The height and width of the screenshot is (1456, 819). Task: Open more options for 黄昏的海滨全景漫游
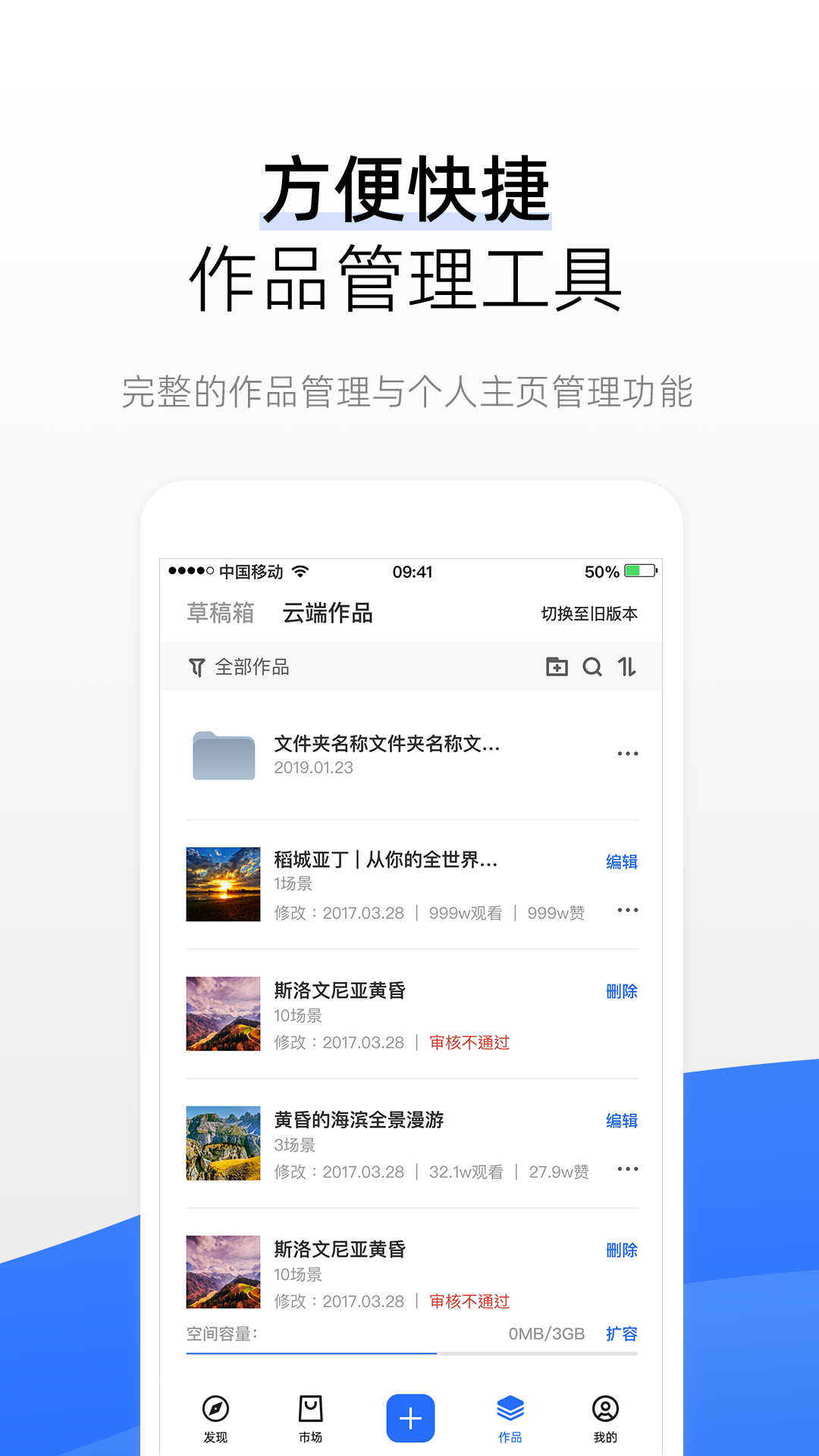click(627, 1169)
